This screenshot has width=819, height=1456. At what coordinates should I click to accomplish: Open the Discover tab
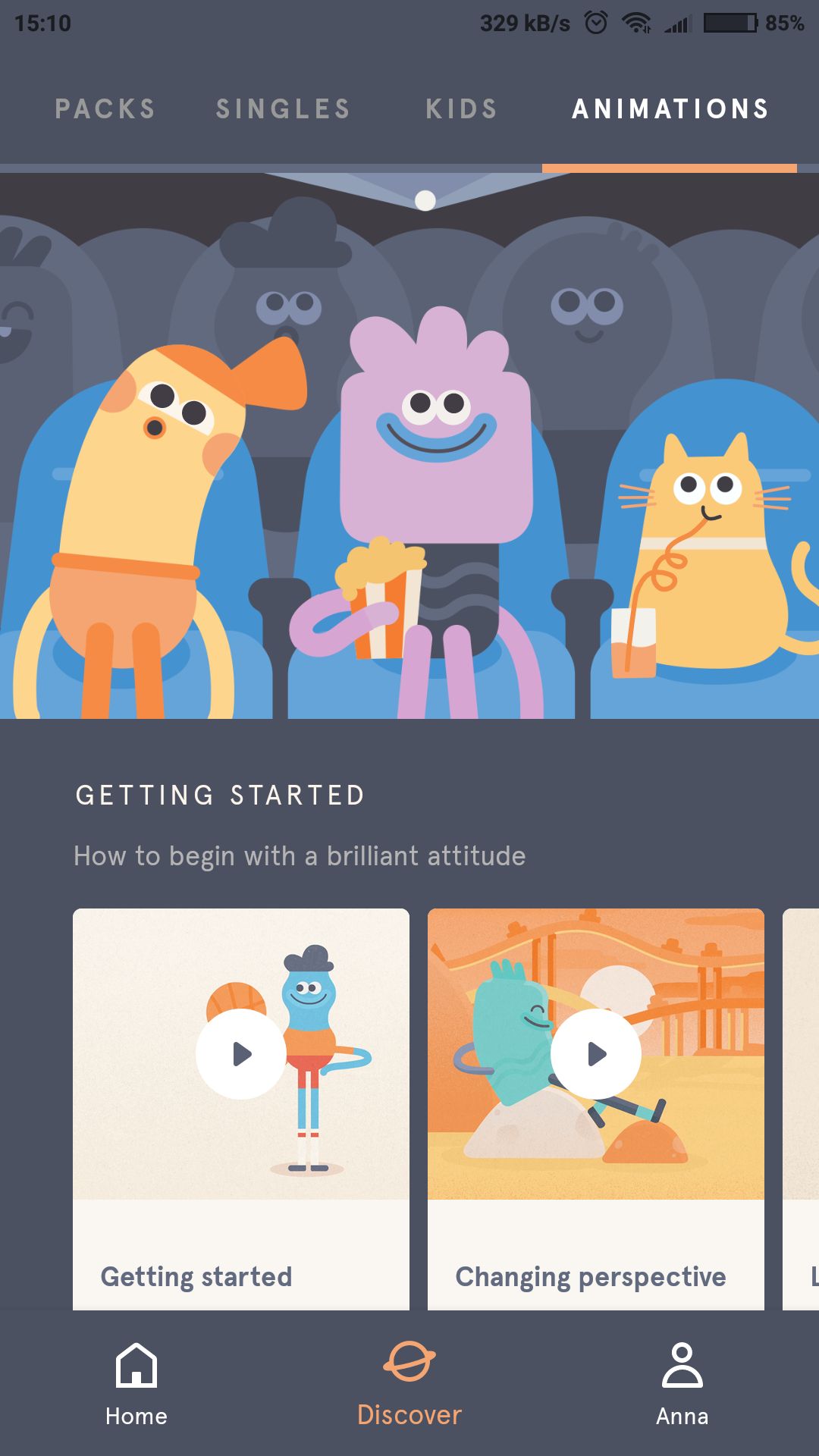(409, 1385)
